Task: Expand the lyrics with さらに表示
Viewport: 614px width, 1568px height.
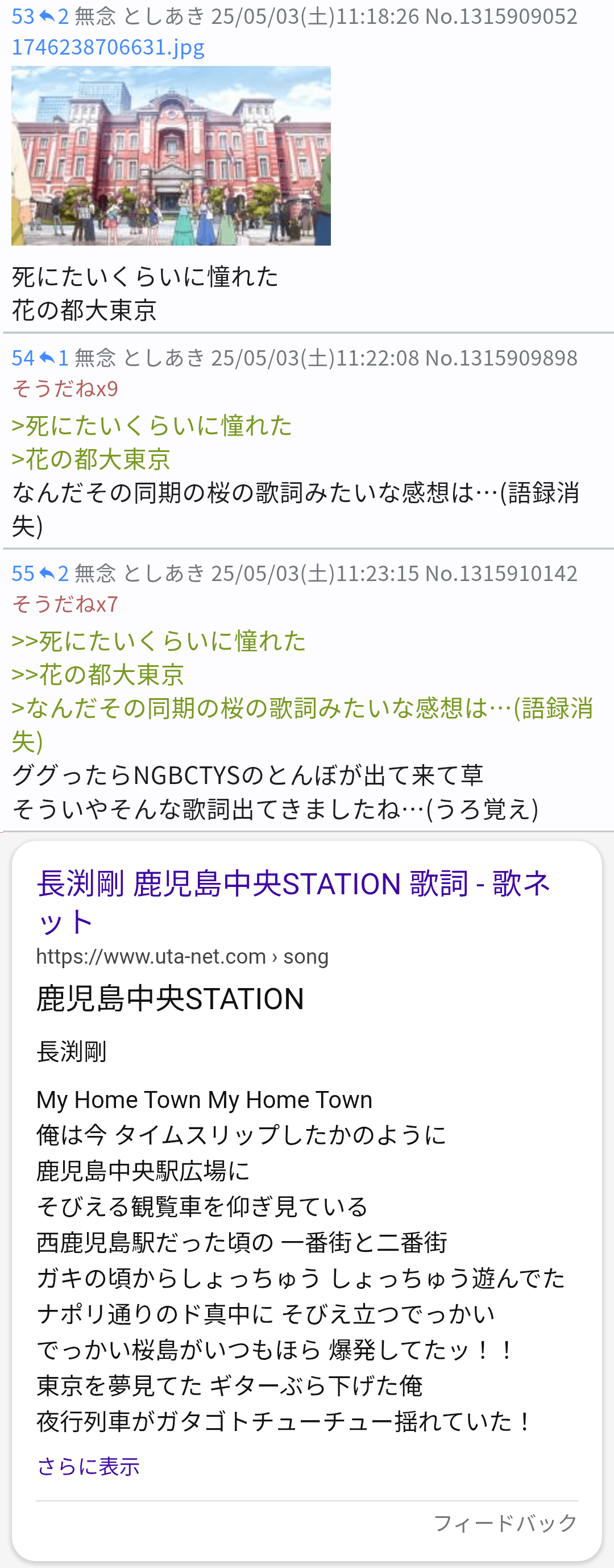Action: pyautogui.click(x=88, y=1466)
